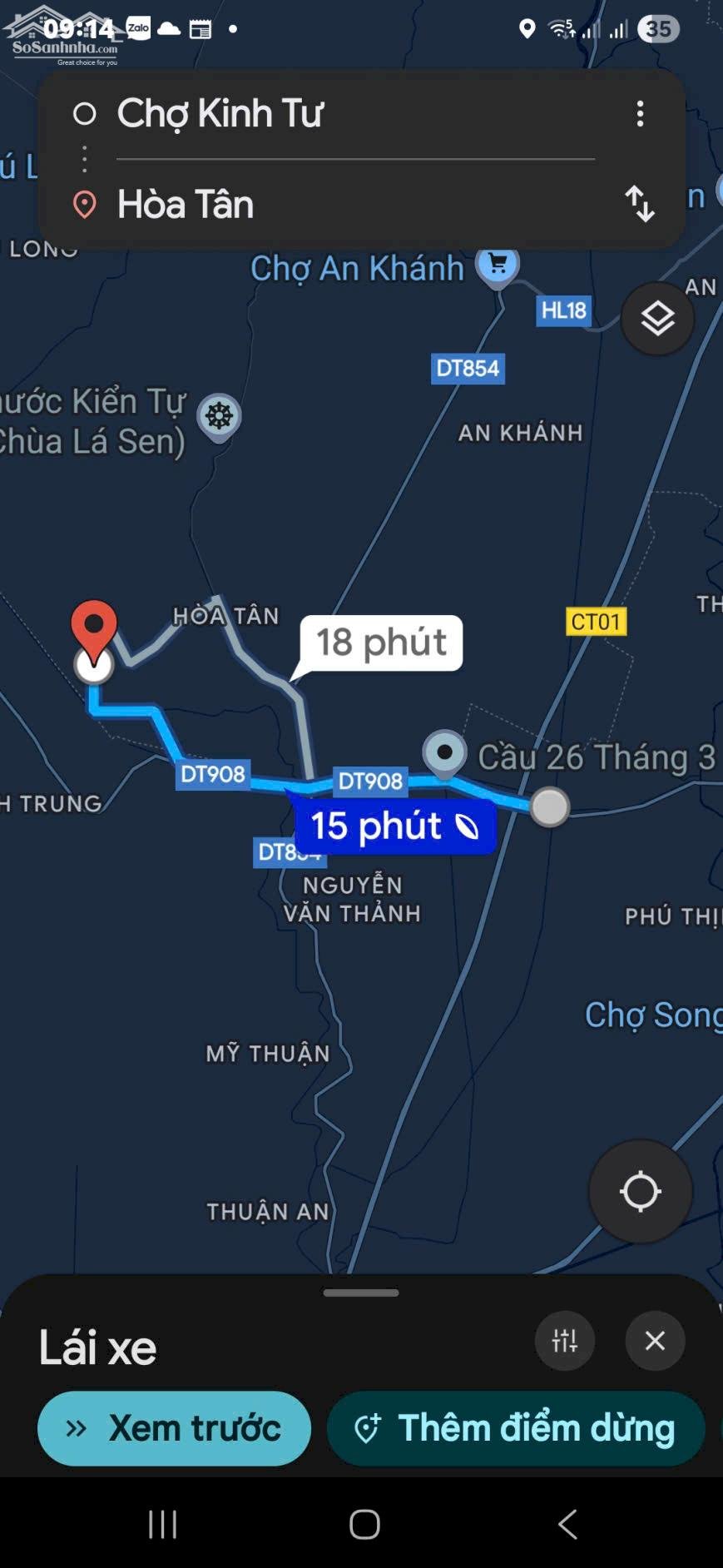Open the map layers selector

pos(656,319)
